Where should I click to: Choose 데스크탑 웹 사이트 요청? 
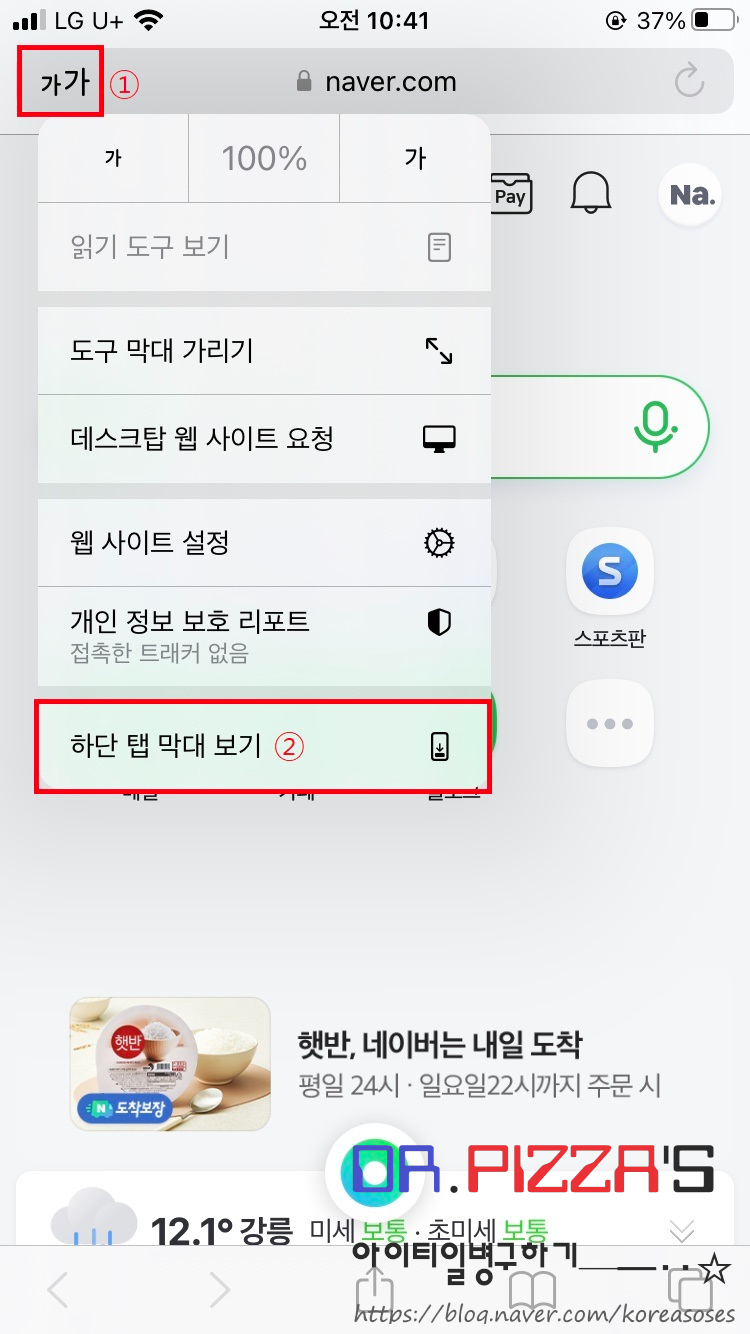tap(264, 438)
